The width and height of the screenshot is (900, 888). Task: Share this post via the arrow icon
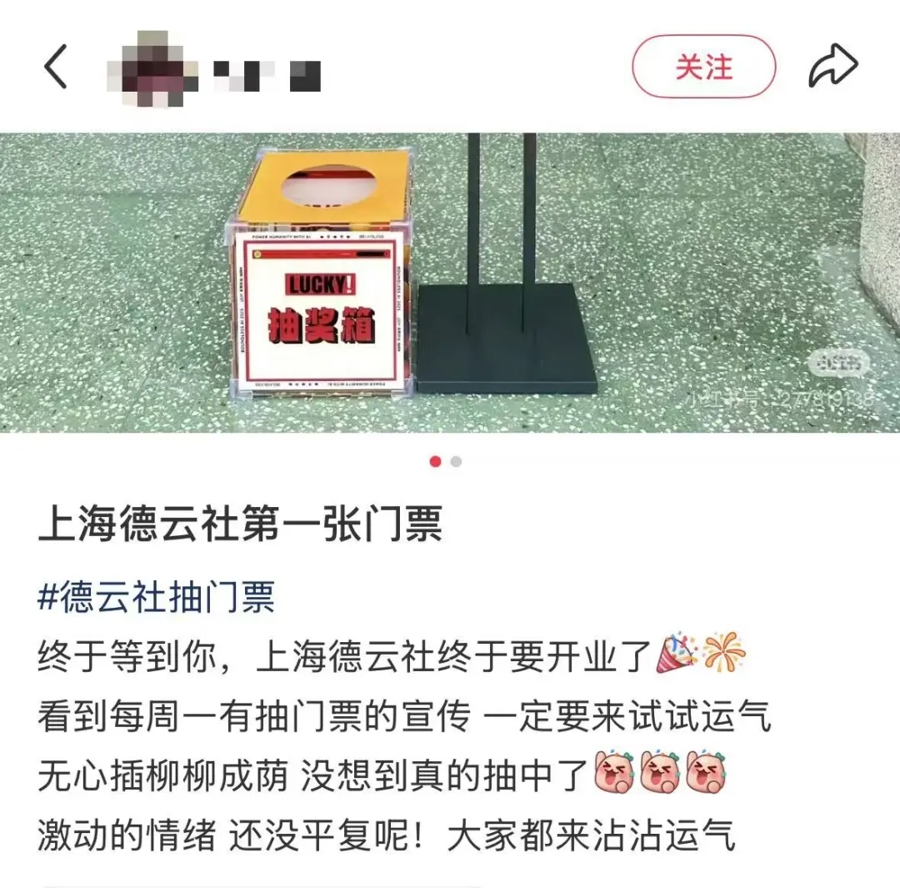[x=833, y=67]
